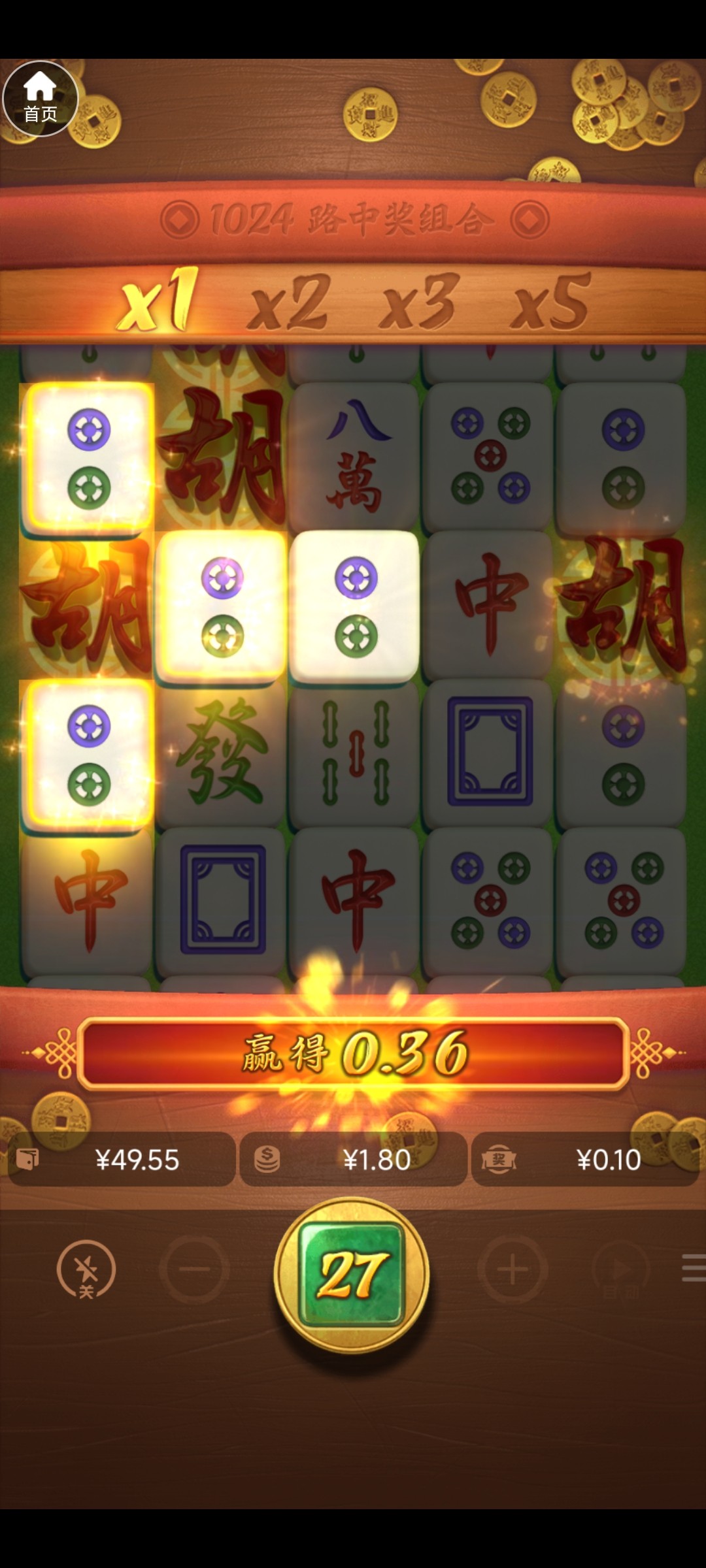The height and width of the screenshot is (1568, 706).
Task: Decrease the bet with the minus button
Action: pyautogui.click(x=194, y=1269)
